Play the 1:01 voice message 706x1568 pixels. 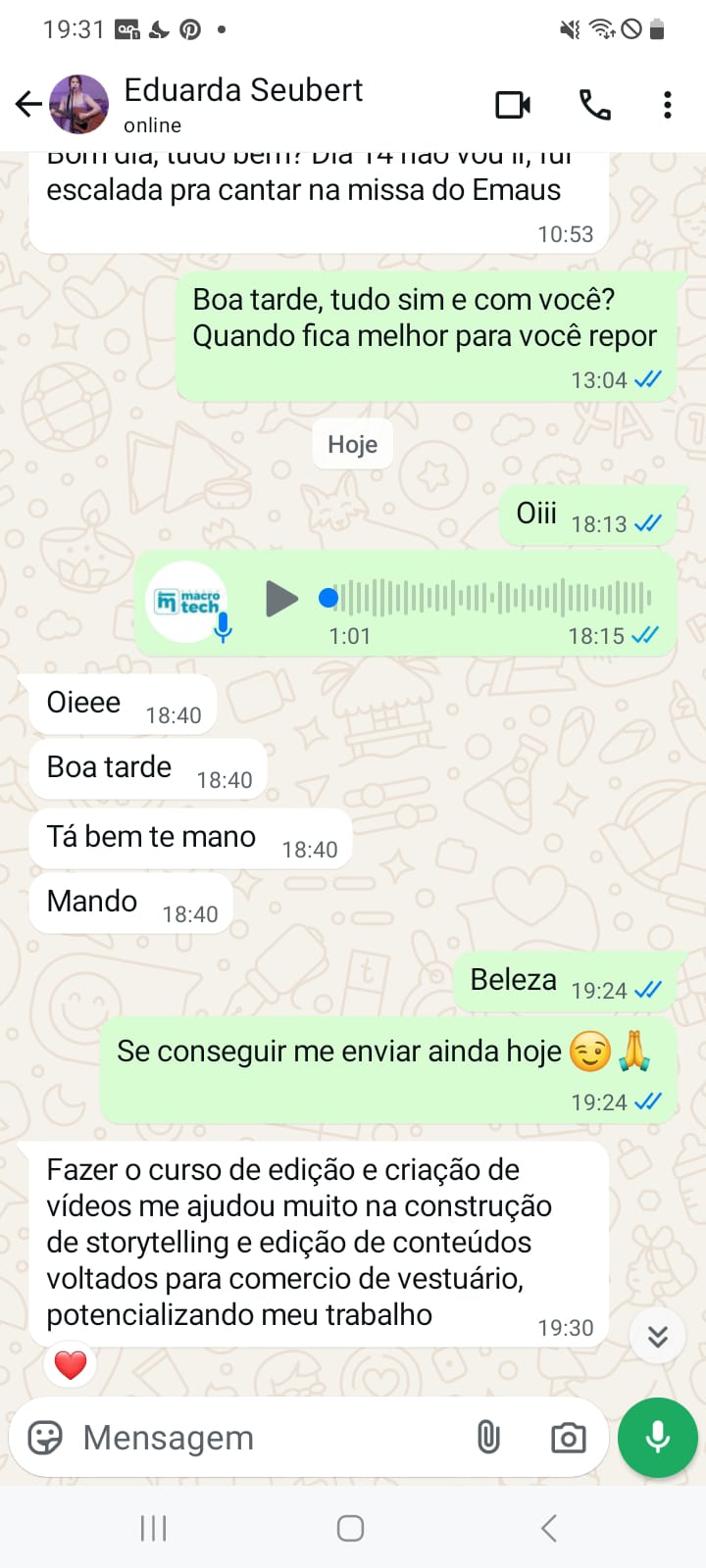280,598
